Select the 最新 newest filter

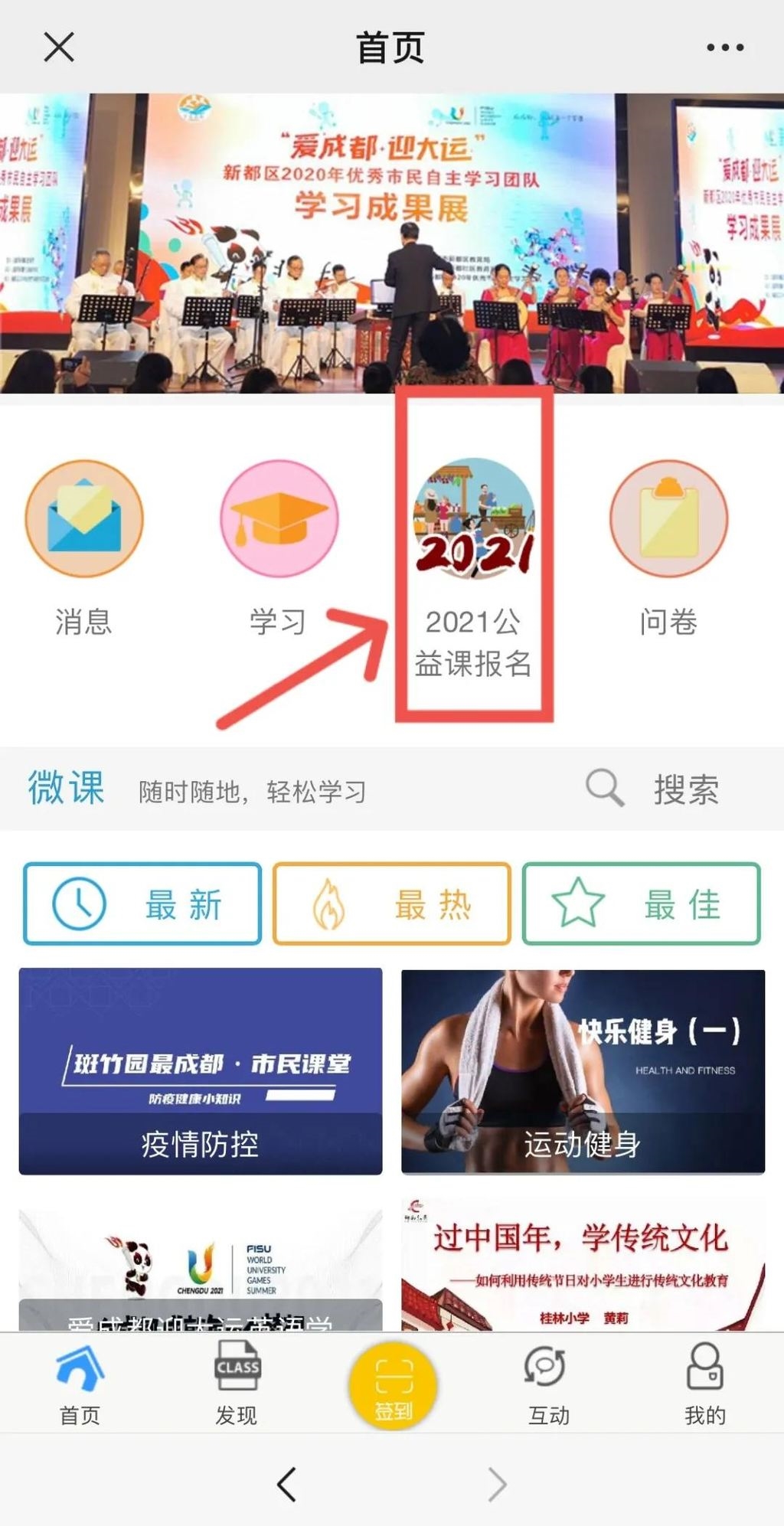142,904
